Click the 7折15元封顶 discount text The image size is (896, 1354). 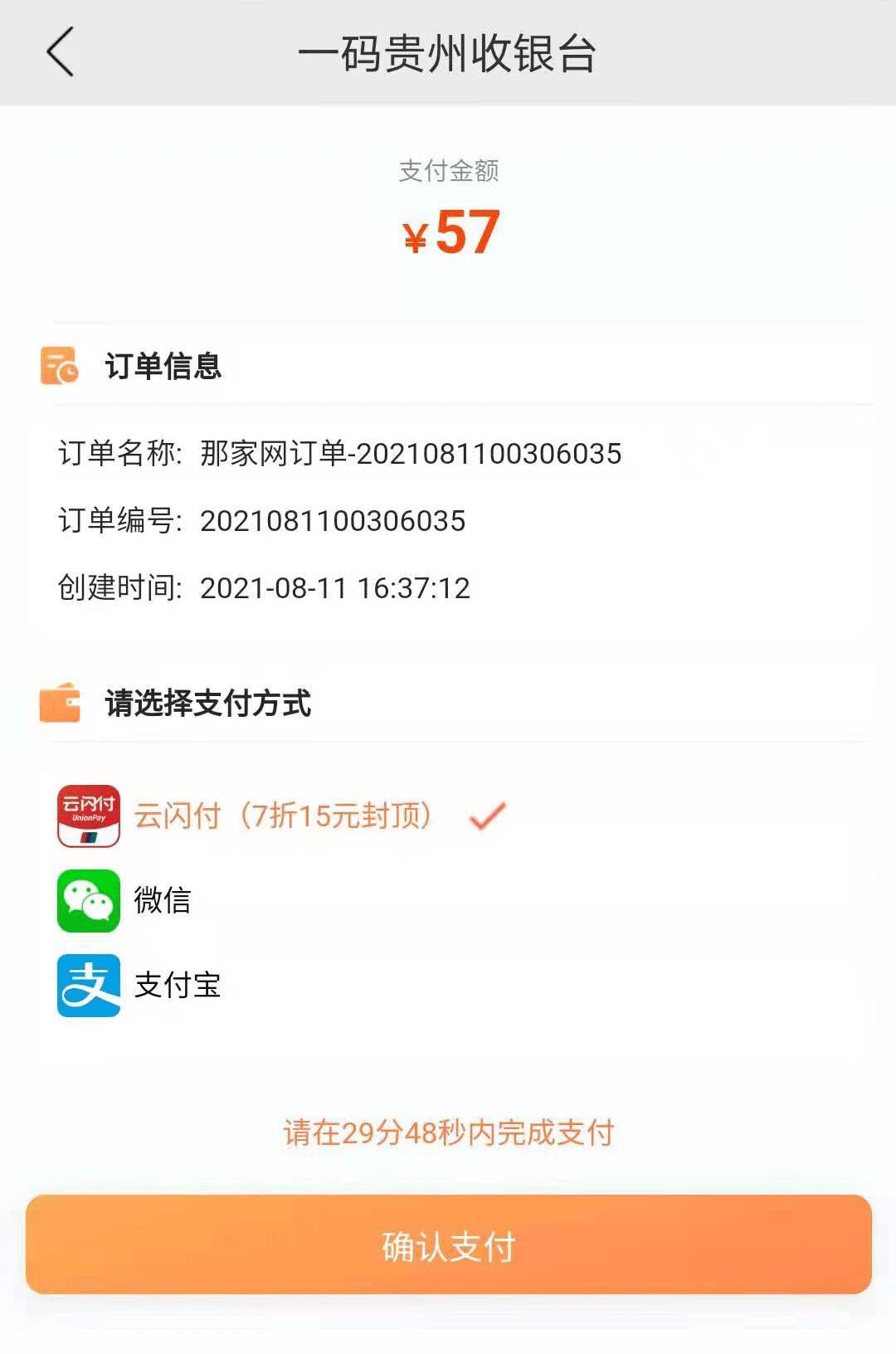click(332, 818)
